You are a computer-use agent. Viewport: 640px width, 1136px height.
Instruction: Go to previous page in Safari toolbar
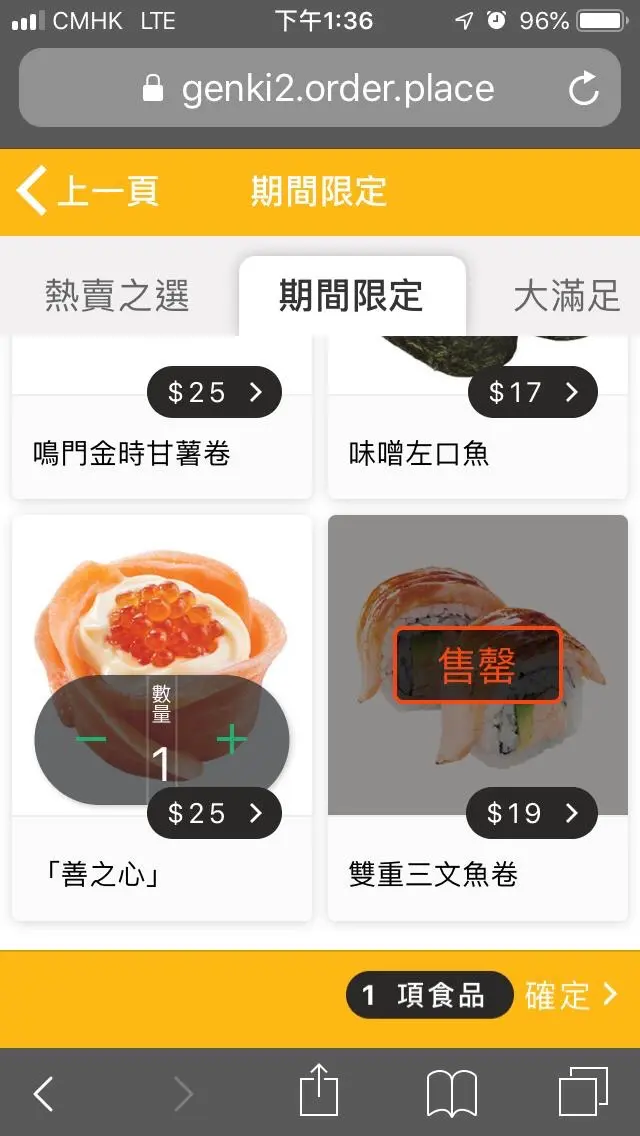(44, 1093)
